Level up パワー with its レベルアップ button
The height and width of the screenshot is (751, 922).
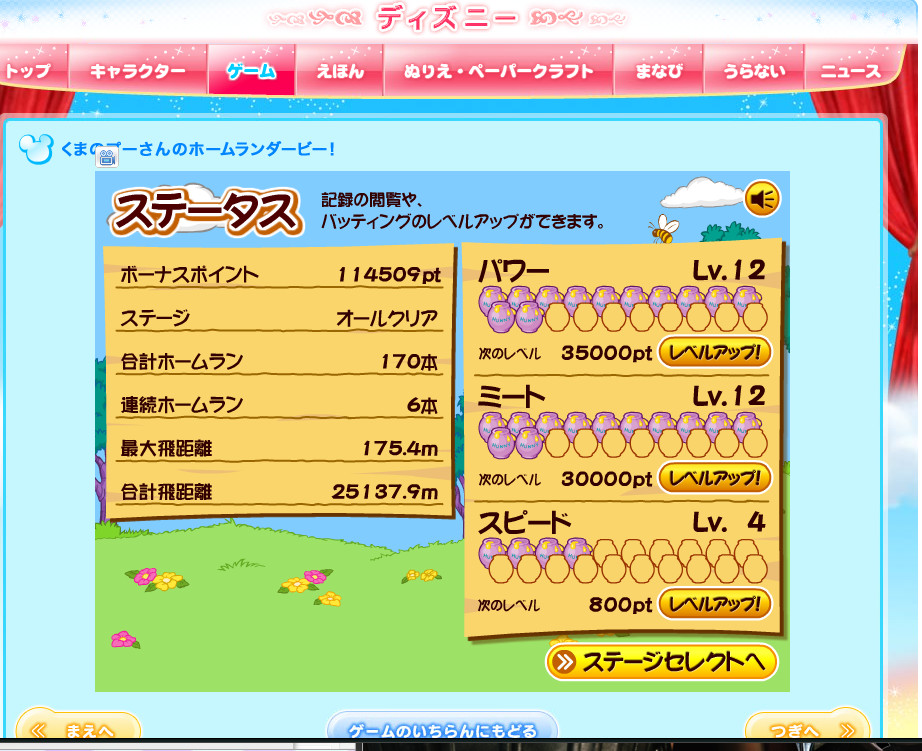(x=715, y=352)
